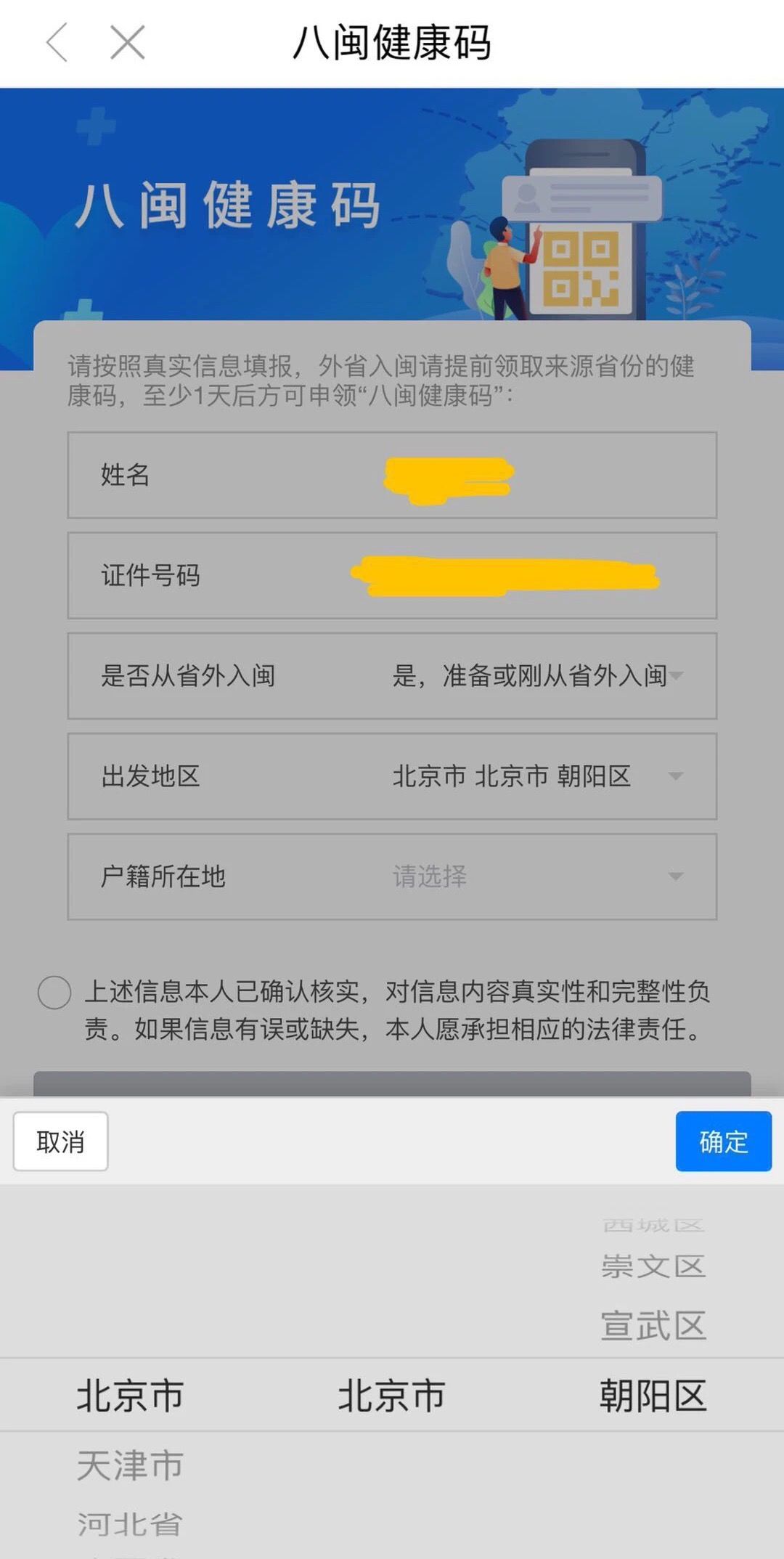The width and height of the screenshot is (784, 1559).
Task: Close the 八闽健康码 page
Action: pyautogui.click(x=127, y=42)
